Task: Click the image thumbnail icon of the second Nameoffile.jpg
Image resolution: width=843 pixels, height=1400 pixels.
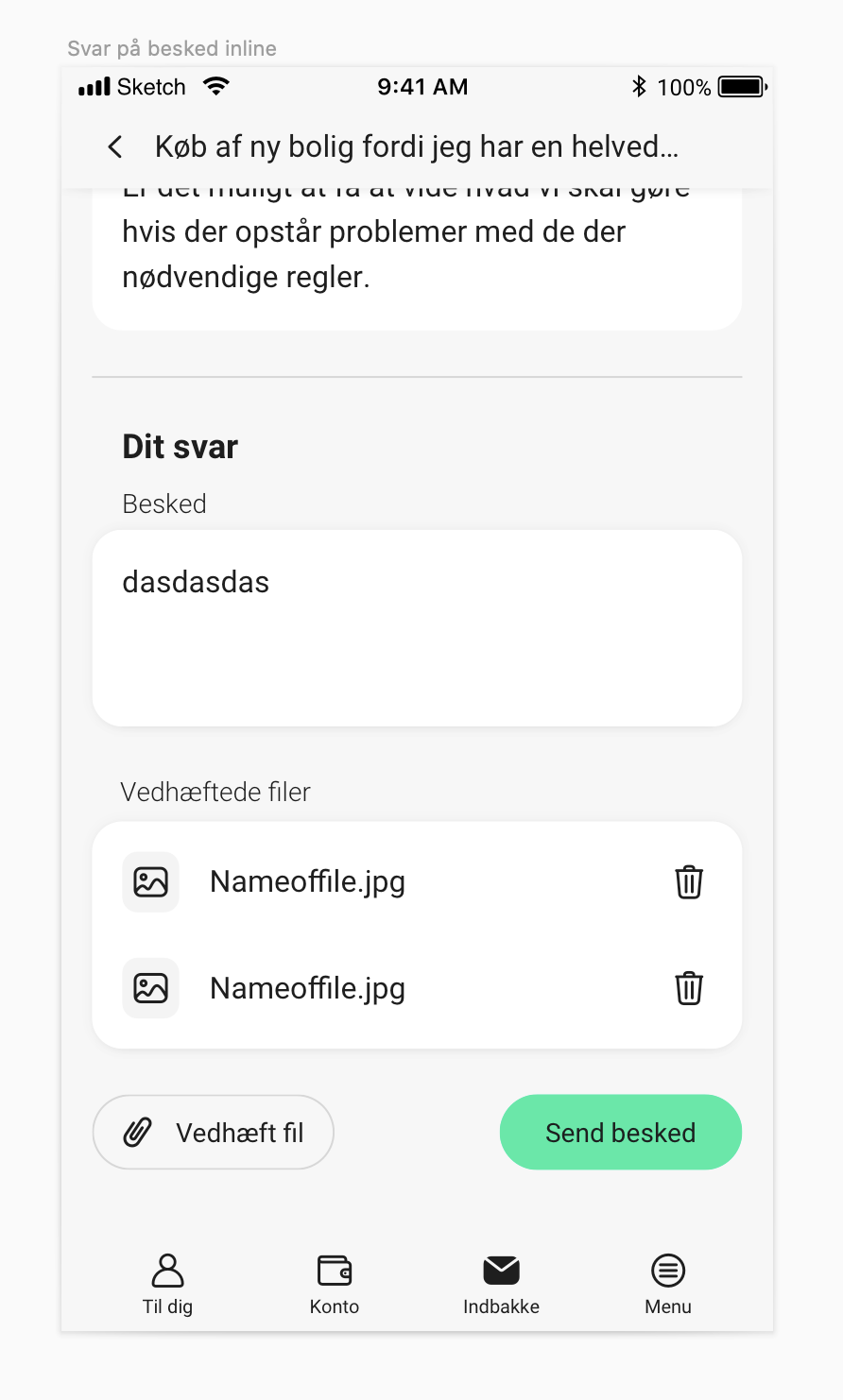Action: point(150,988)
